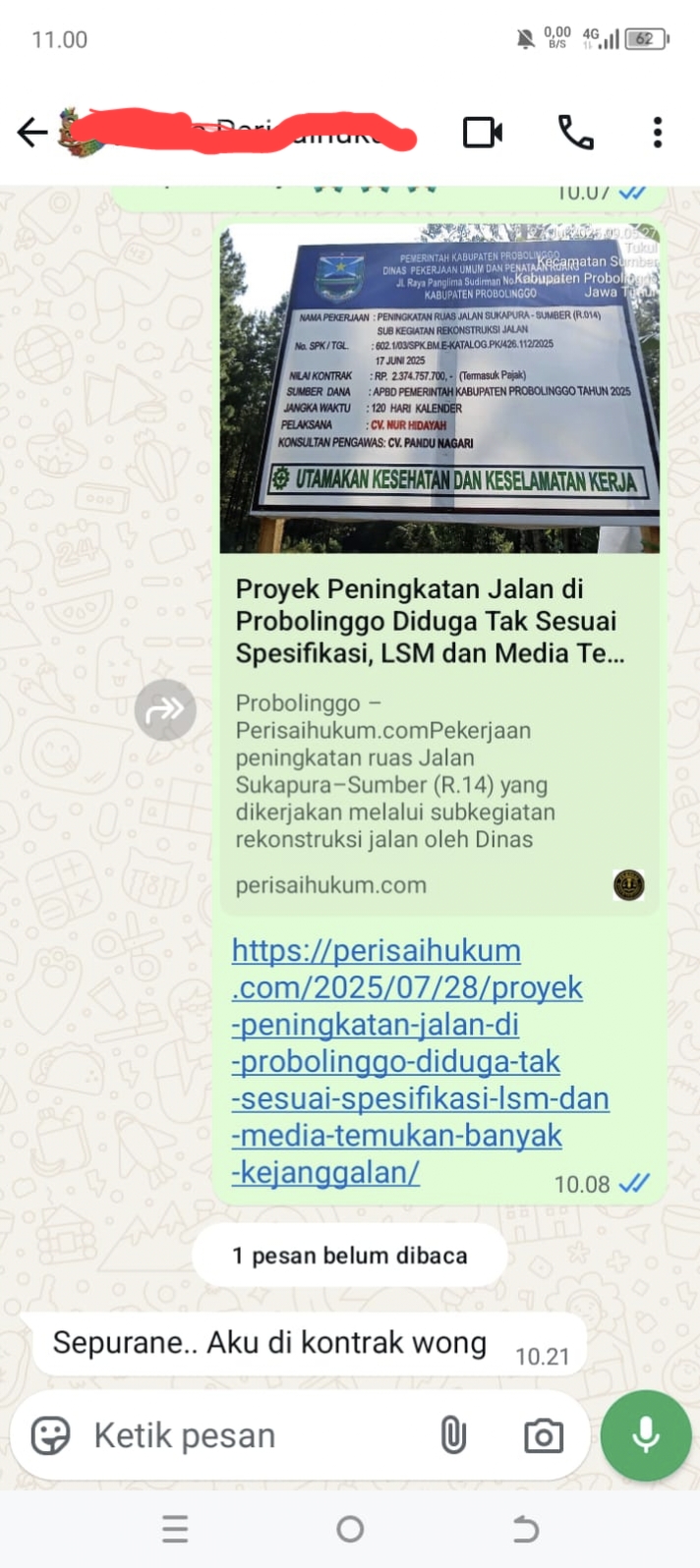
Task: Go back to the chat list
Action: [32, 133]
